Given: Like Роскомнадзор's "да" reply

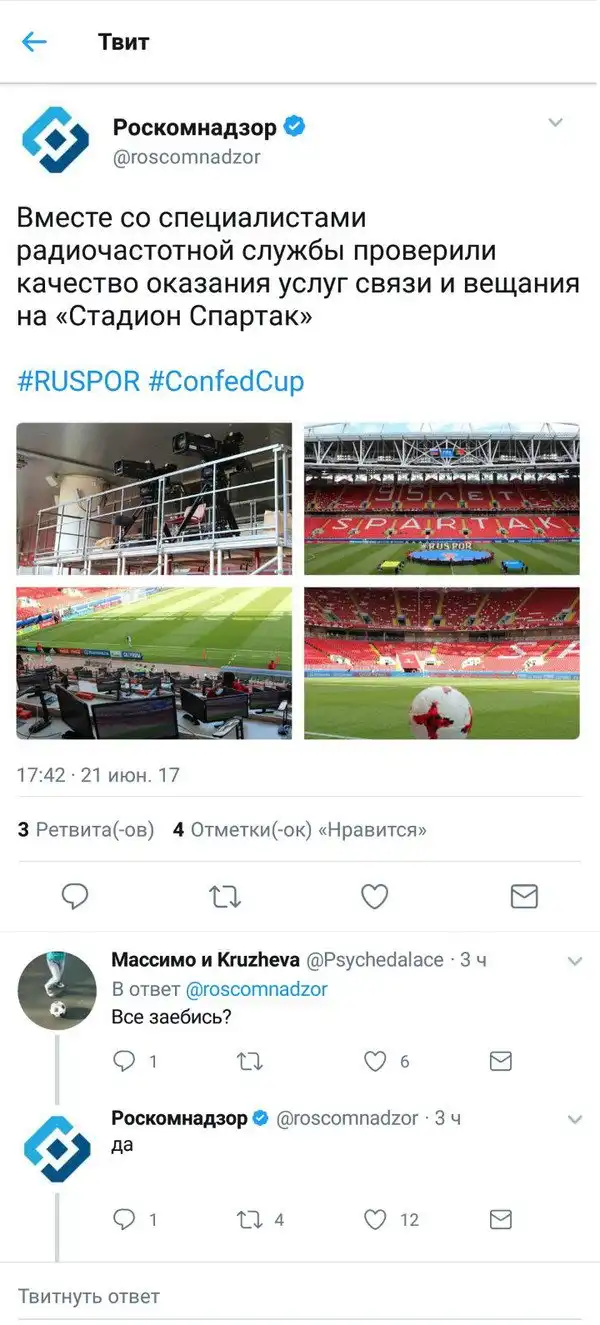Looking at the screenshot, I should click(375, 1219).
